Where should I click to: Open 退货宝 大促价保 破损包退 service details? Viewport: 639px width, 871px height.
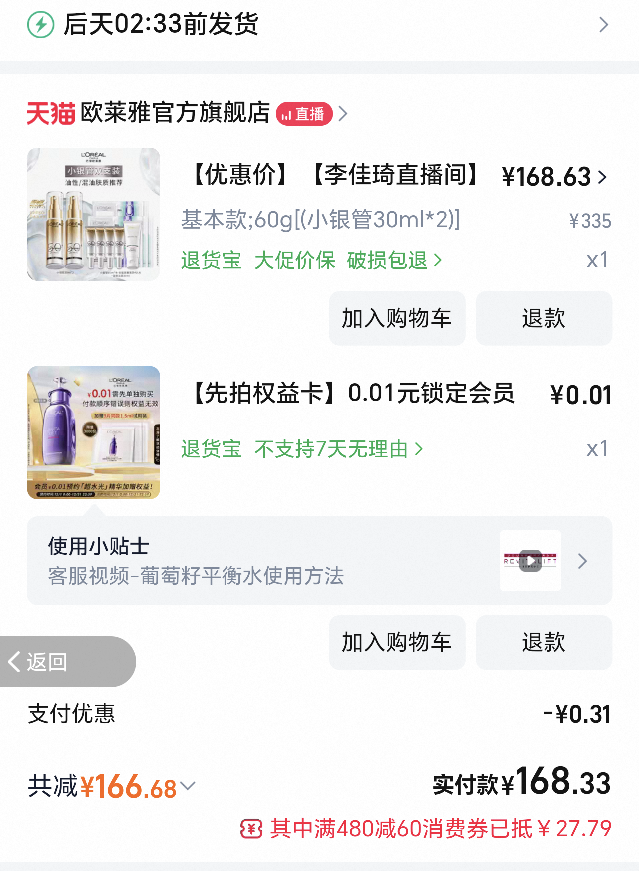tap(311, 261)
